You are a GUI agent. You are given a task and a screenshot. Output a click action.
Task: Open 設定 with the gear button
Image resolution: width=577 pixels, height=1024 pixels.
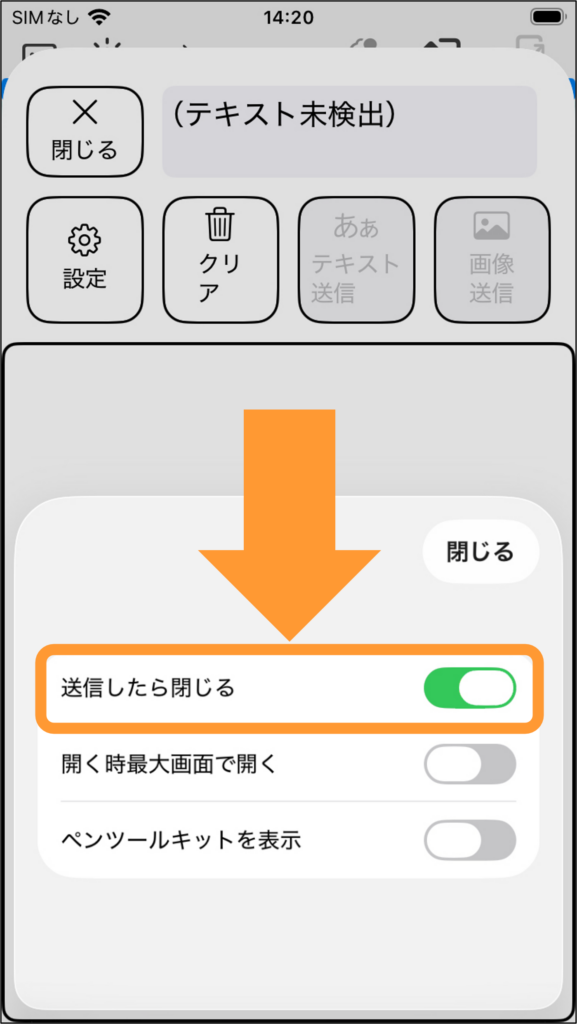tap(85, 260)
